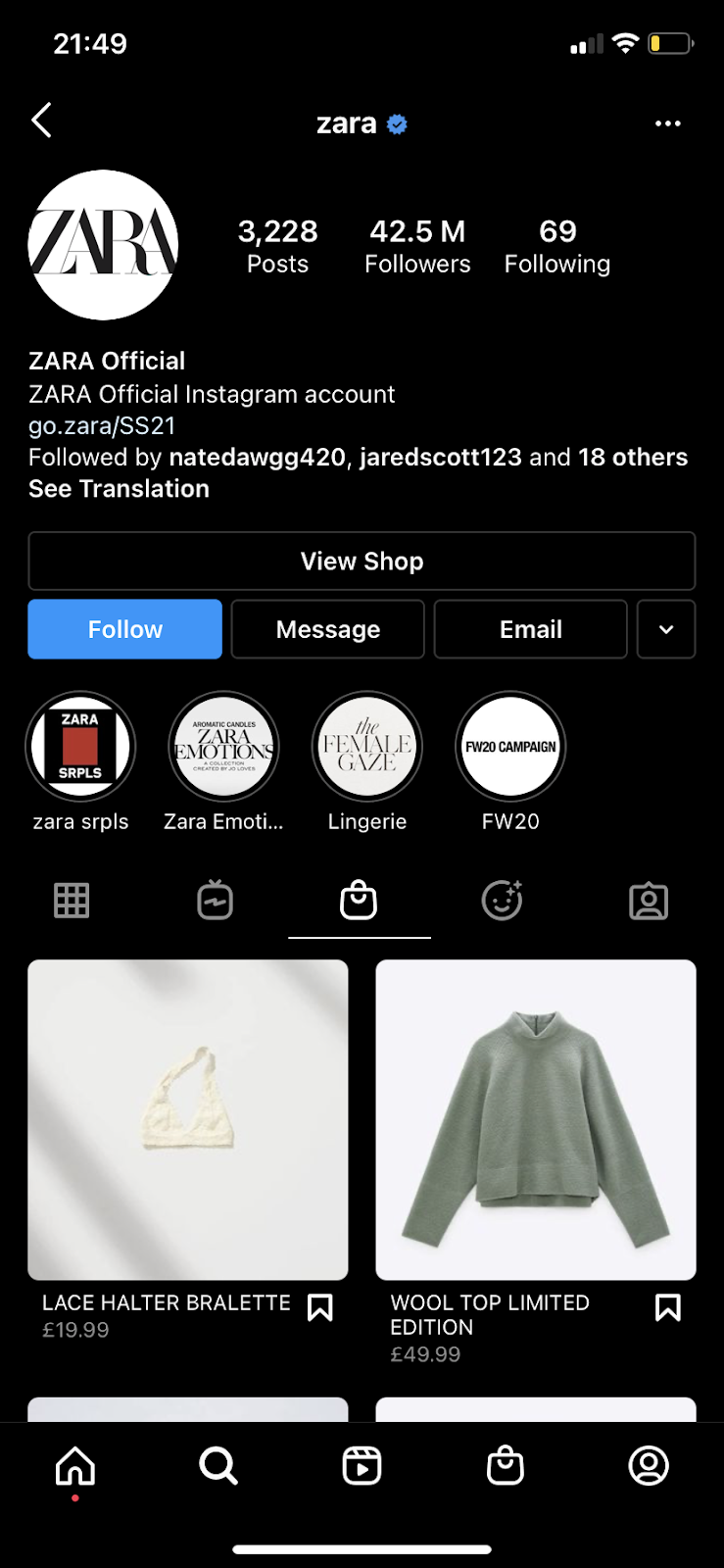Switch to the tagged photos tab

tap(648, 900)
